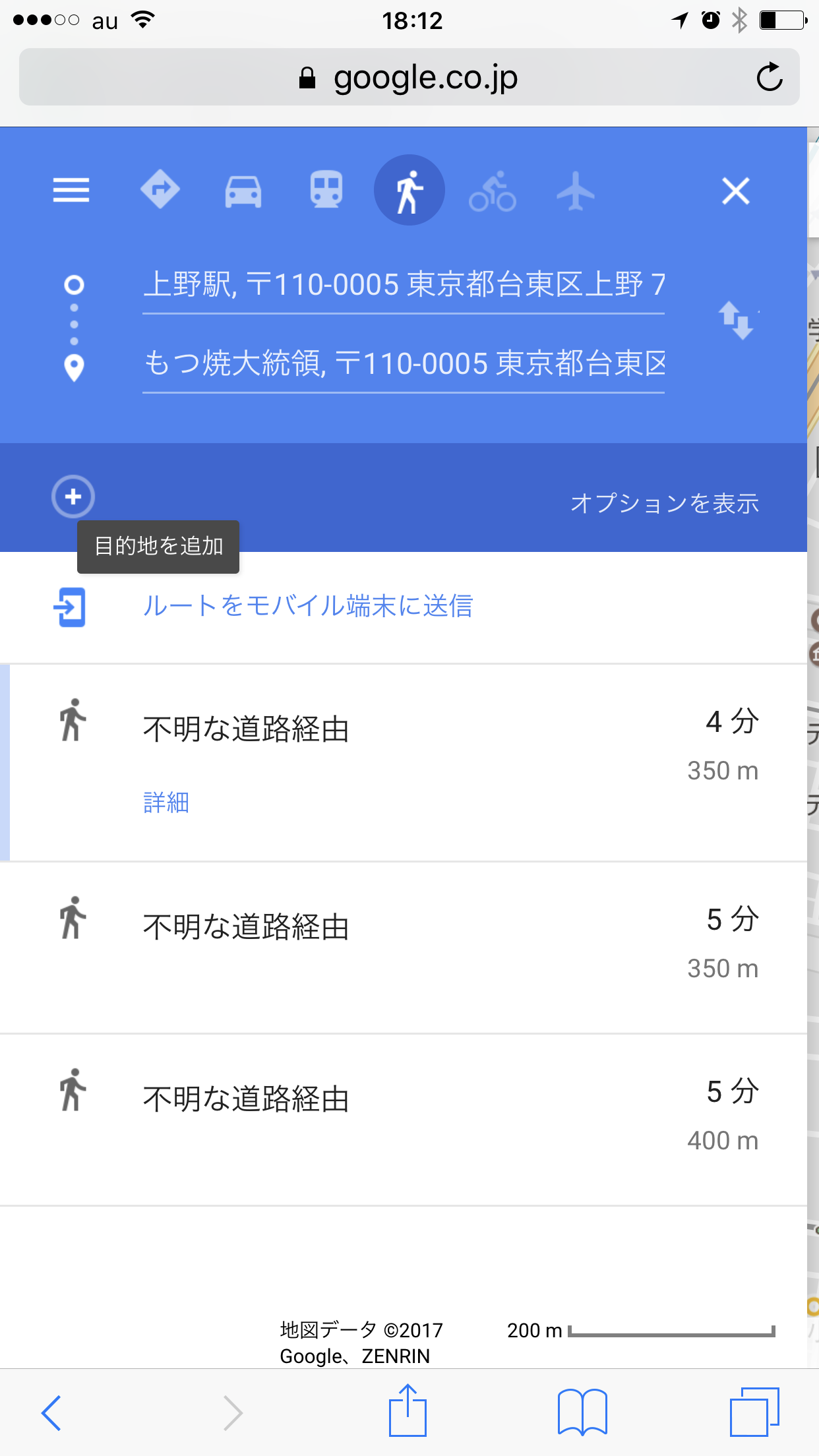Tap ルートをモバイル端末に送信 link
Screen dimensions: 819x1456
coord(308,606)
